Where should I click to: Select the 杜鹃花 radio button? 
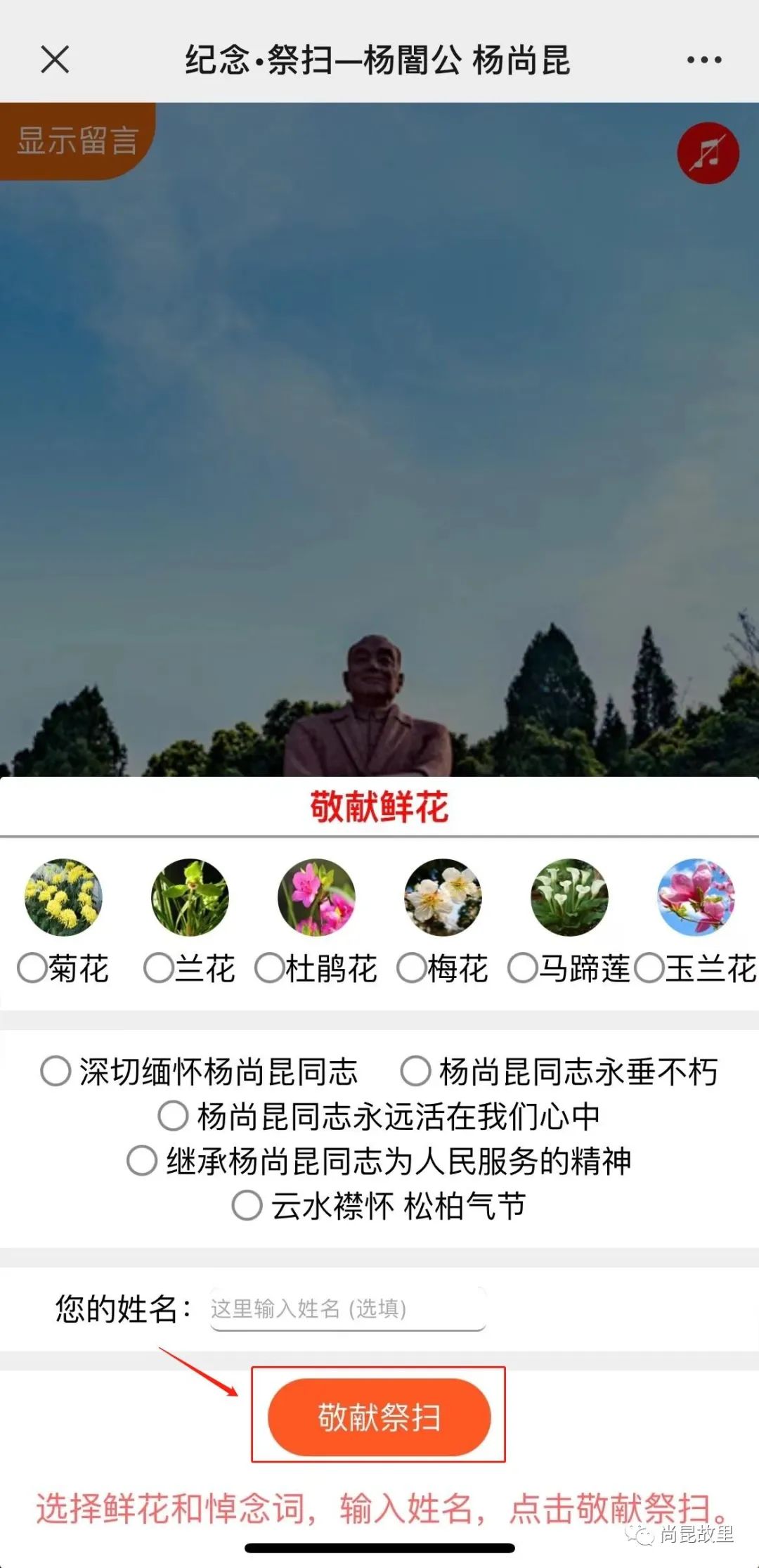coord(269,968)
